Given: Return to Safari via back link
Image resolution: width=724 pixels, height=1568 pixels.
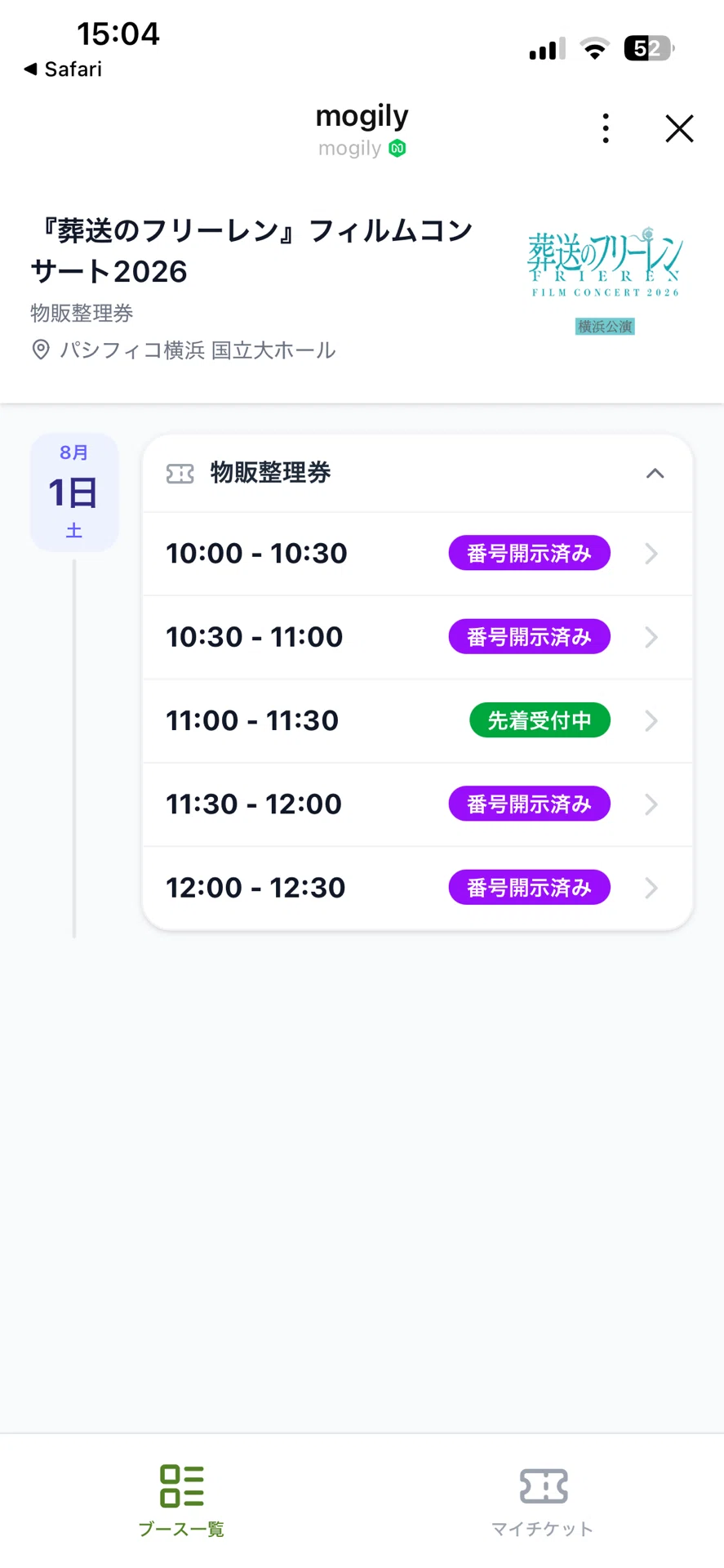Looking at the screenshot, I should (x=63, y=69).
